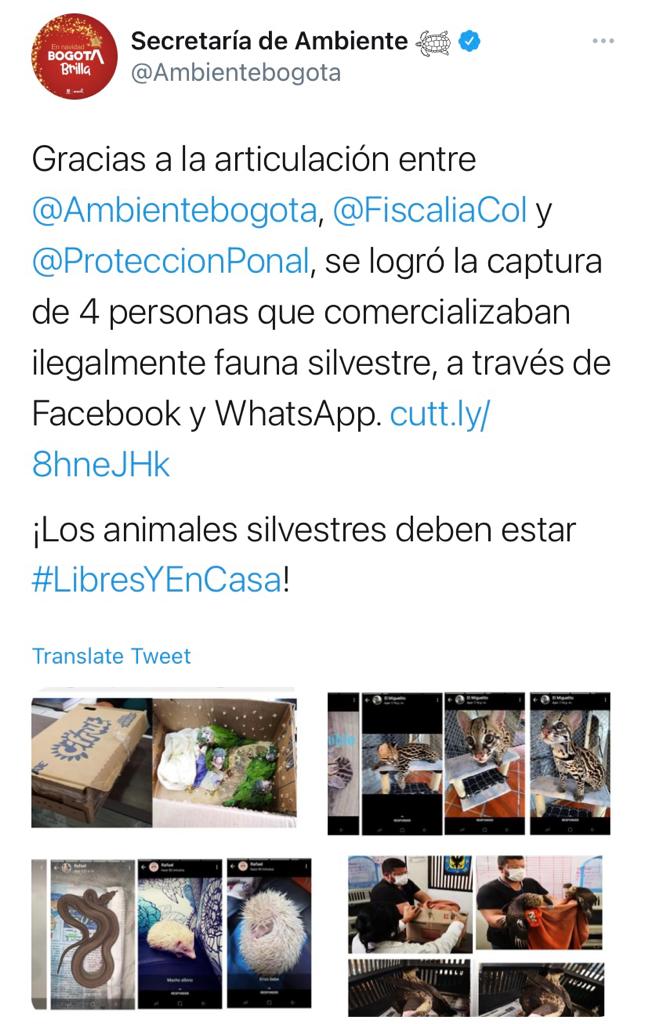View the ocelot screenshots photo
Image resolution: width=649 pixels, height=1024 pixels.
pyautogui.click(x=470, y=761)
